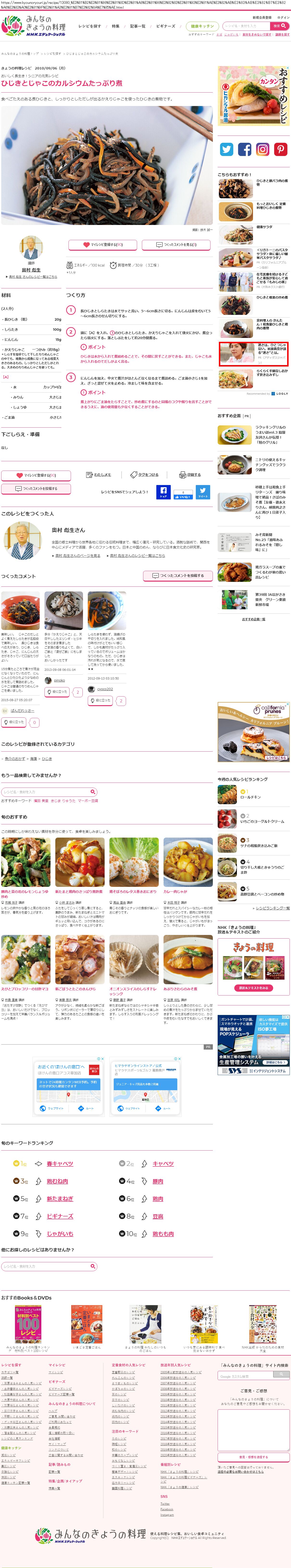Image resolution: width=291 pixels, height=1568 pixels.
Task: Go to the 特集 section
Action: (116, 26)
